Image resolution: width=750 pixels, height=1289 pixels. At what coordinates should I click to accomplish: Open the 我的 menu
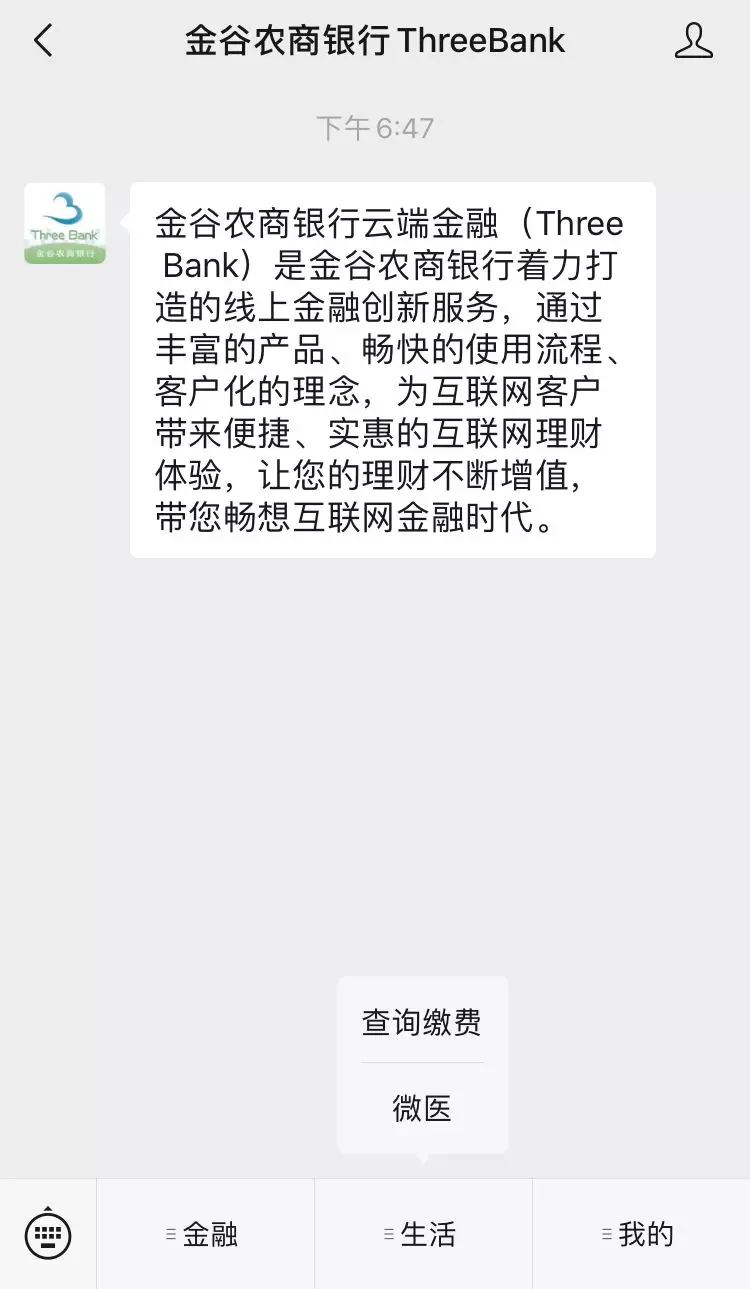(641, 1234)
